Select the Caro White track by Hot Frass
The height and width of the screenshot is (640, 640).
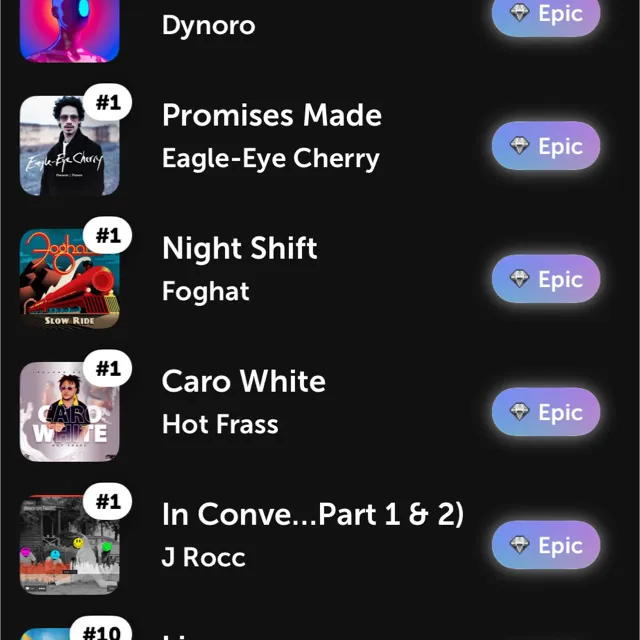pos(244,402)
